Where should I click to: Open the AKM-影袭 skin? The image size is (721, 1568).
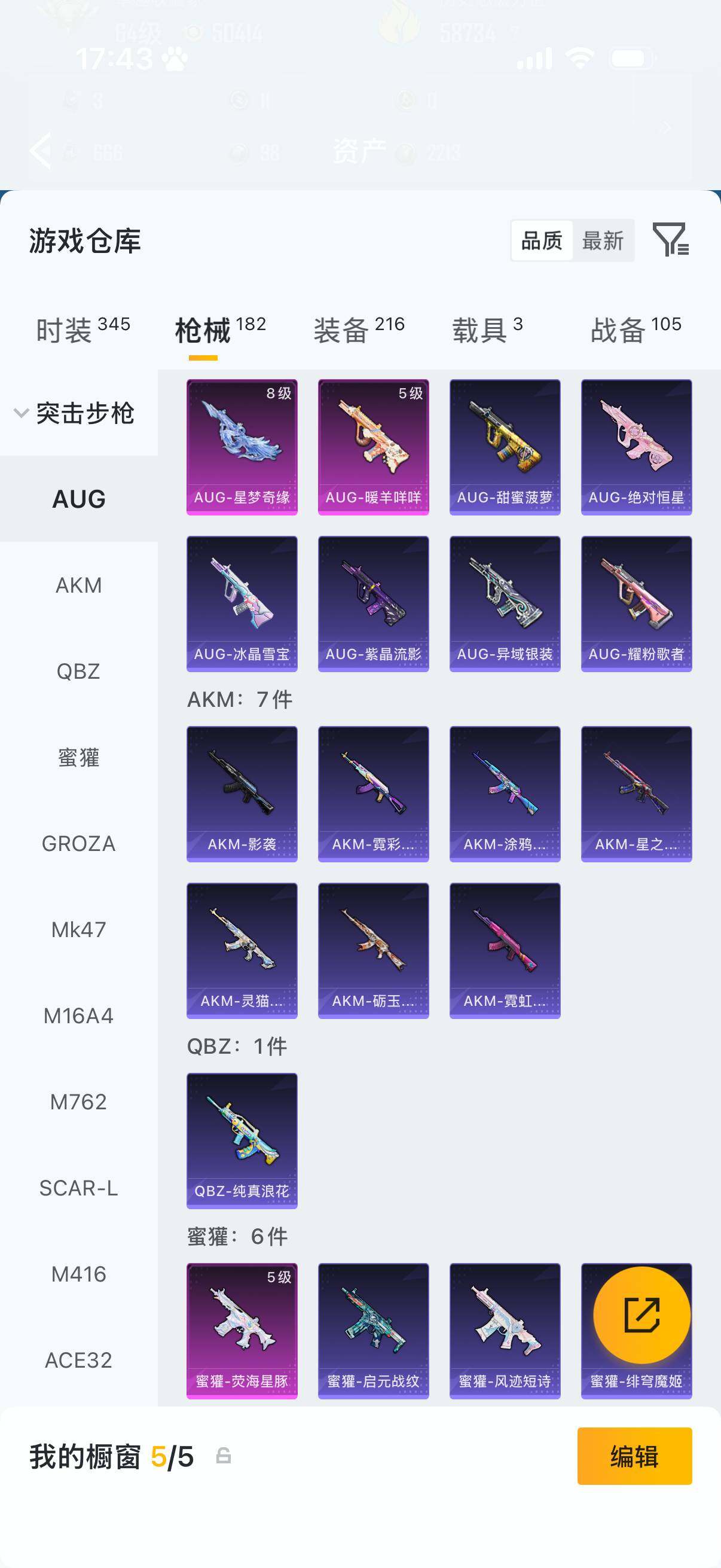coord(242,793)
